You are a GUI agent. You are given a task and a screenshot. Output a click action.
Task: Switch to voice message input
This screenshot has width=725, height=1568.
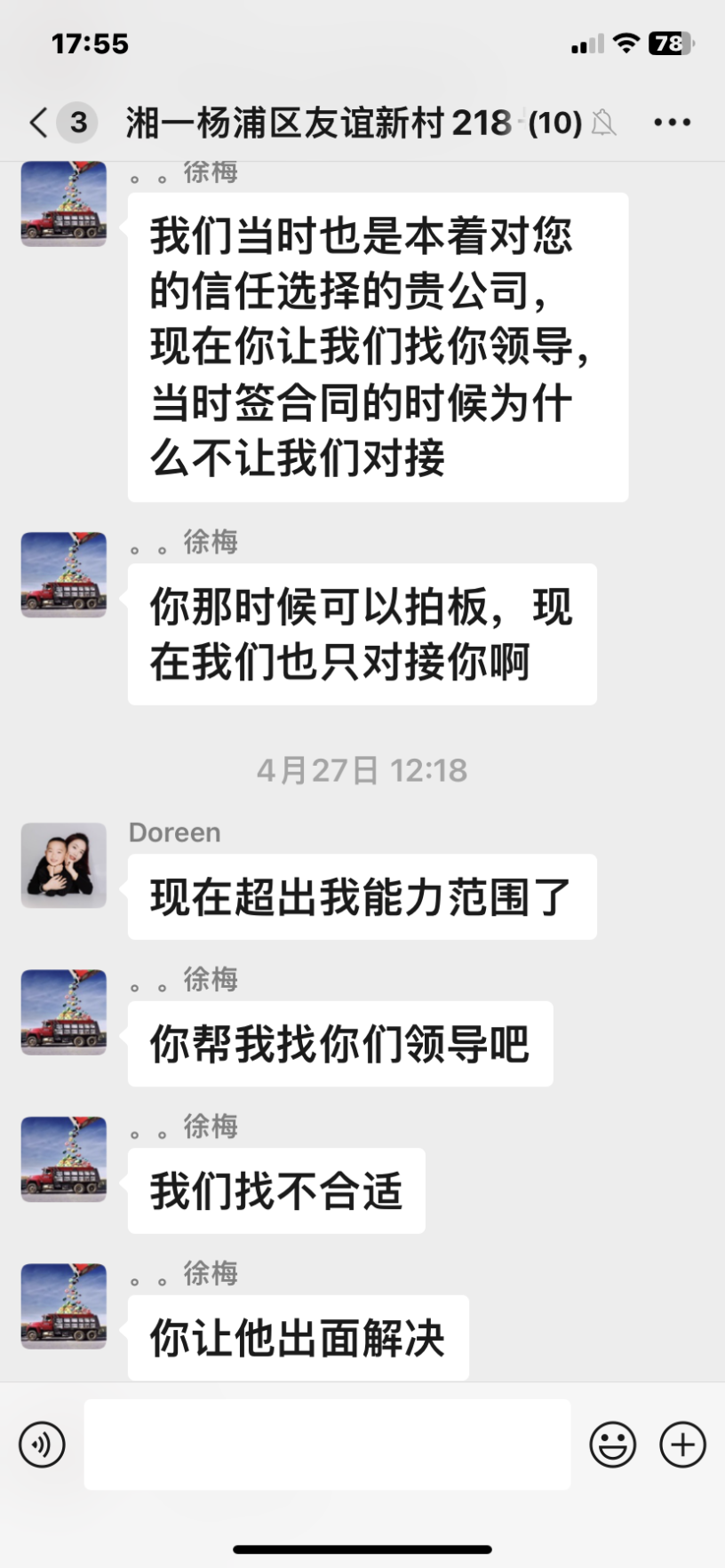42,1444
